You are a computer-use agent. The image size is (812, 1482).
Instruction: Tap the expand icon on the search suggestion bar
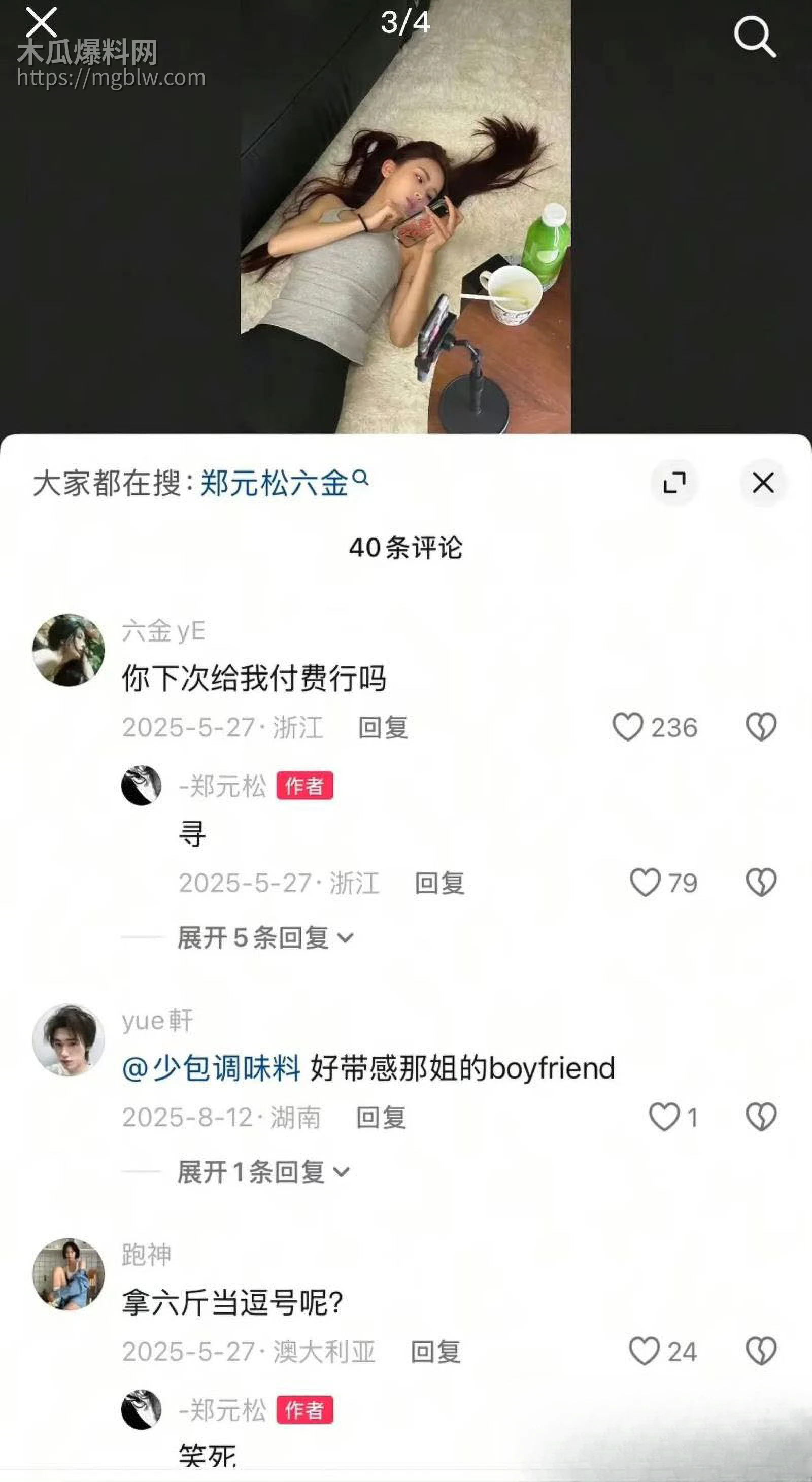pos(675,483)
